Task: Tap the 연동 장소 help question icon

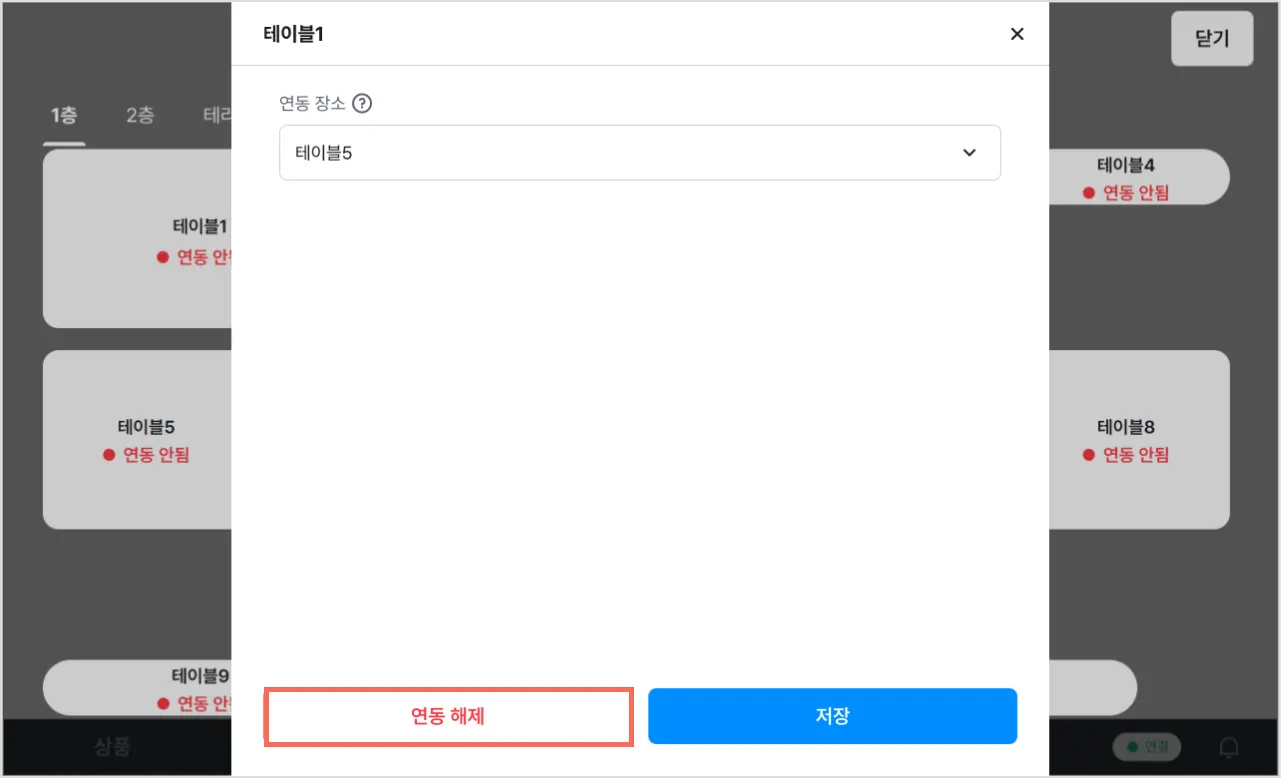Action: [x=362, y=103]
